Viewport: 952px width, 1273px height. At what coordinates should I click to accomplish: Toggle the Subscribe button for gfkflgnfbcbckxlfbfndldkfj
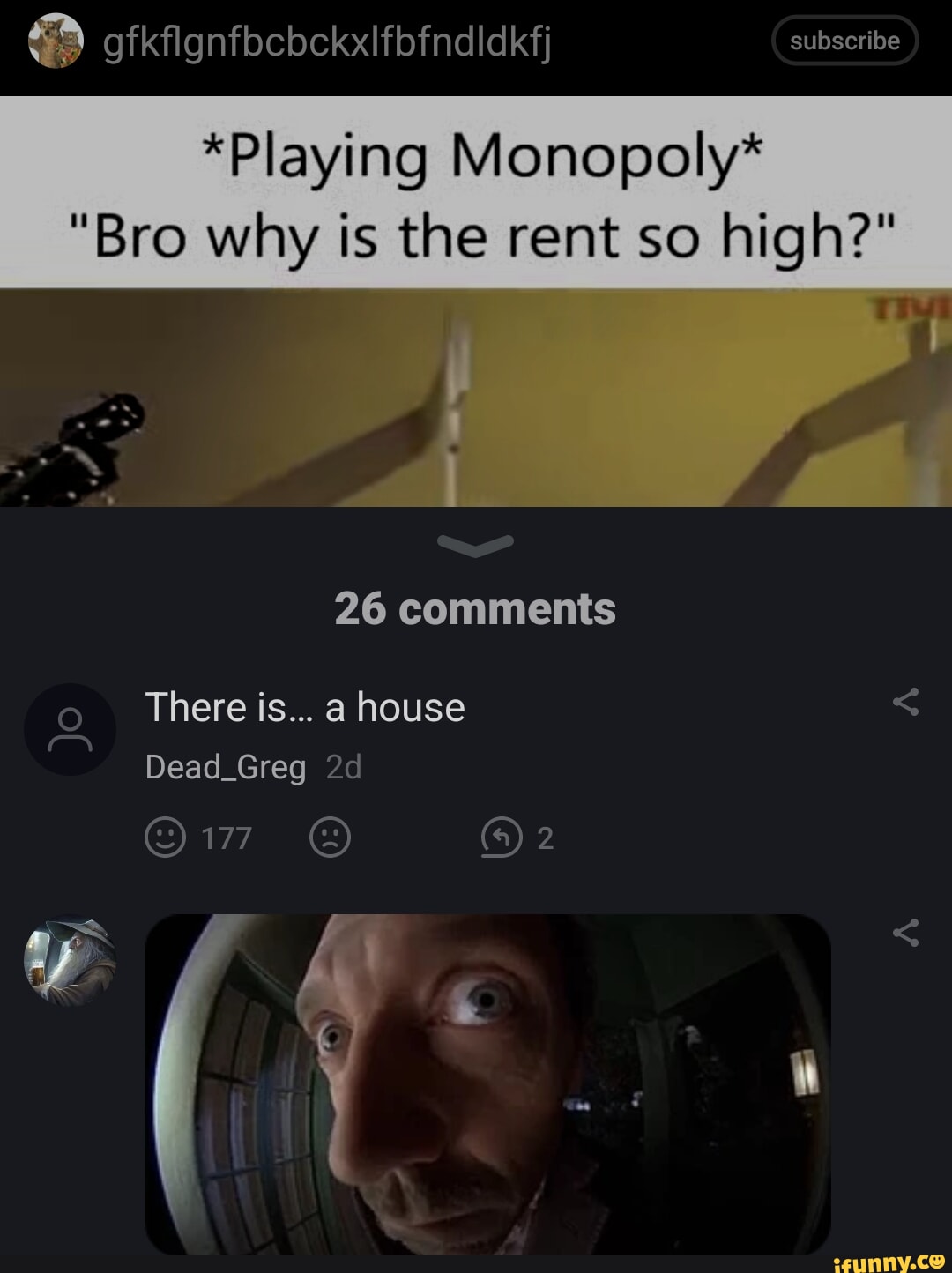(844, 39)
